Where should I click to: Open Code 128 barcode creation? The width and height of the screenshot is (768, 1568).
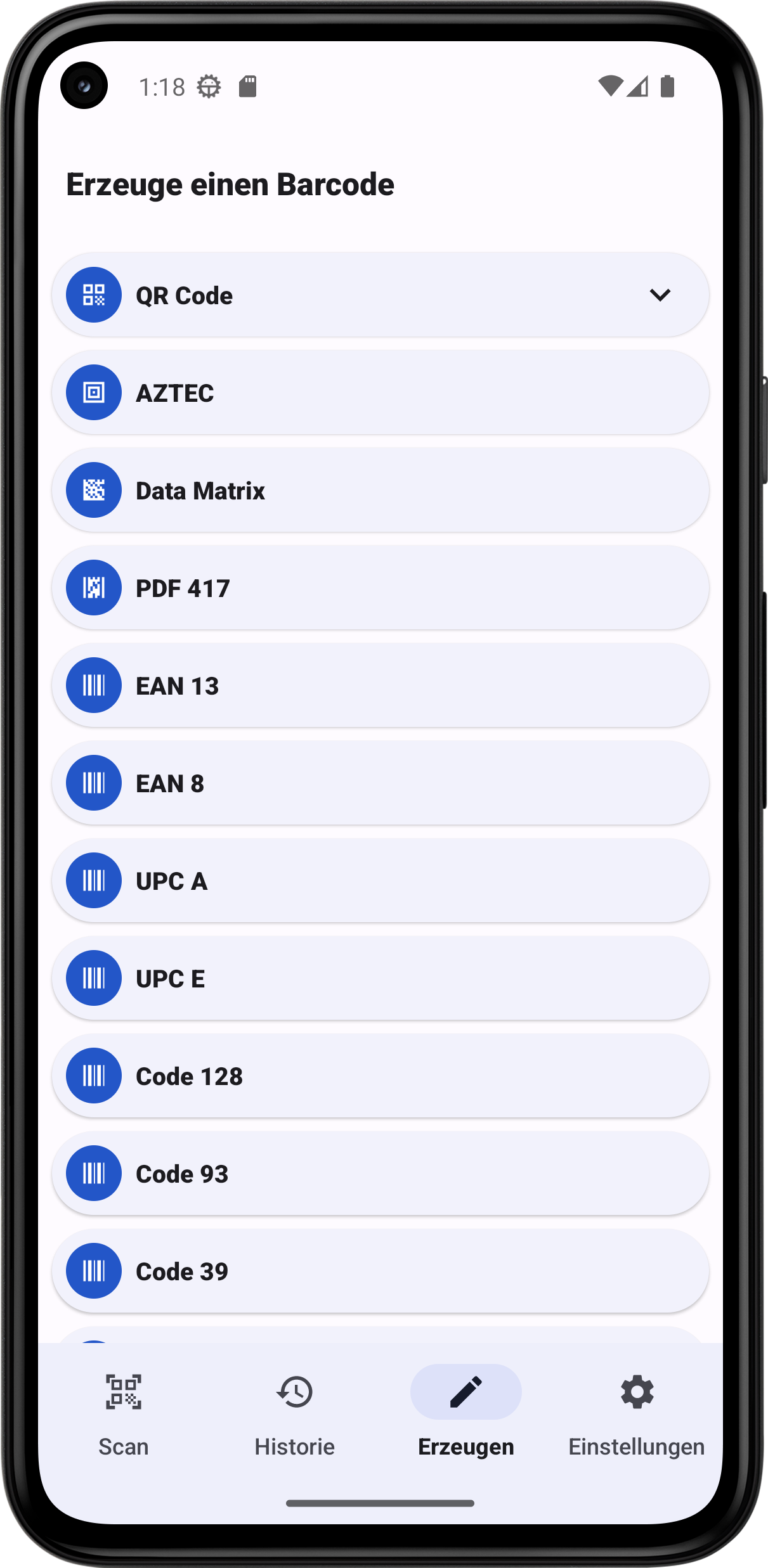point(381,1076)
